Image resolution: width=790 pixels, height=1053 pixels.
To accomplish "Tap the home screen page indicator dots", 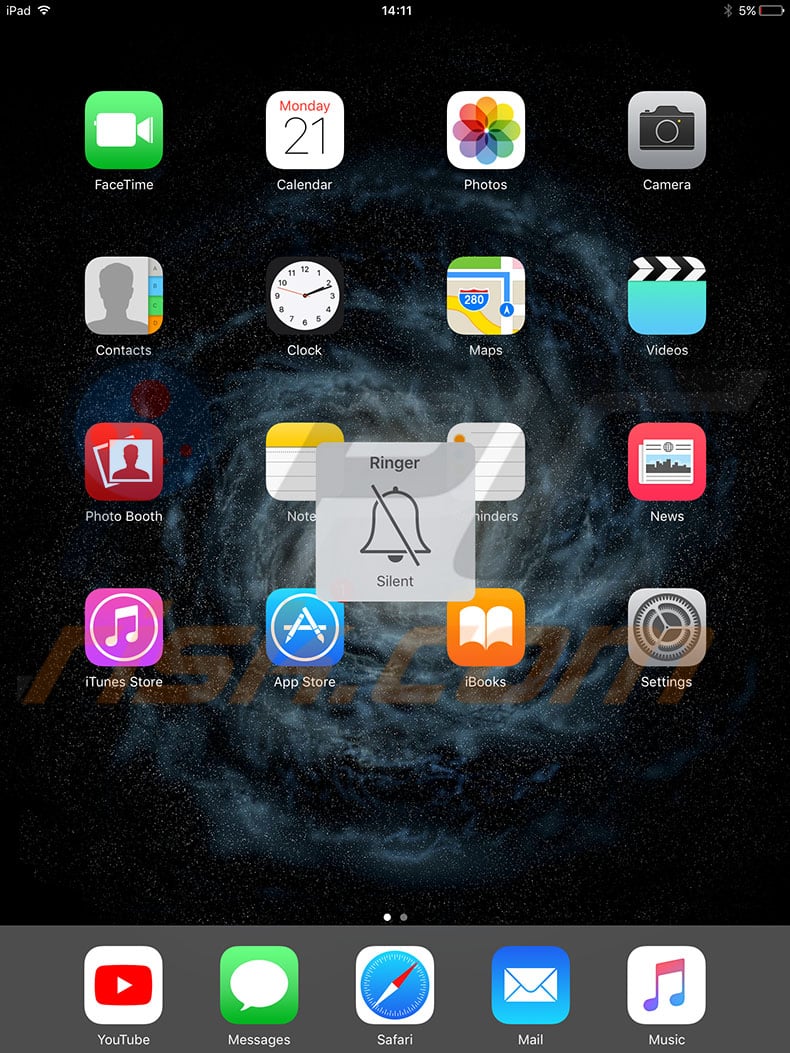I will [395, 916].
